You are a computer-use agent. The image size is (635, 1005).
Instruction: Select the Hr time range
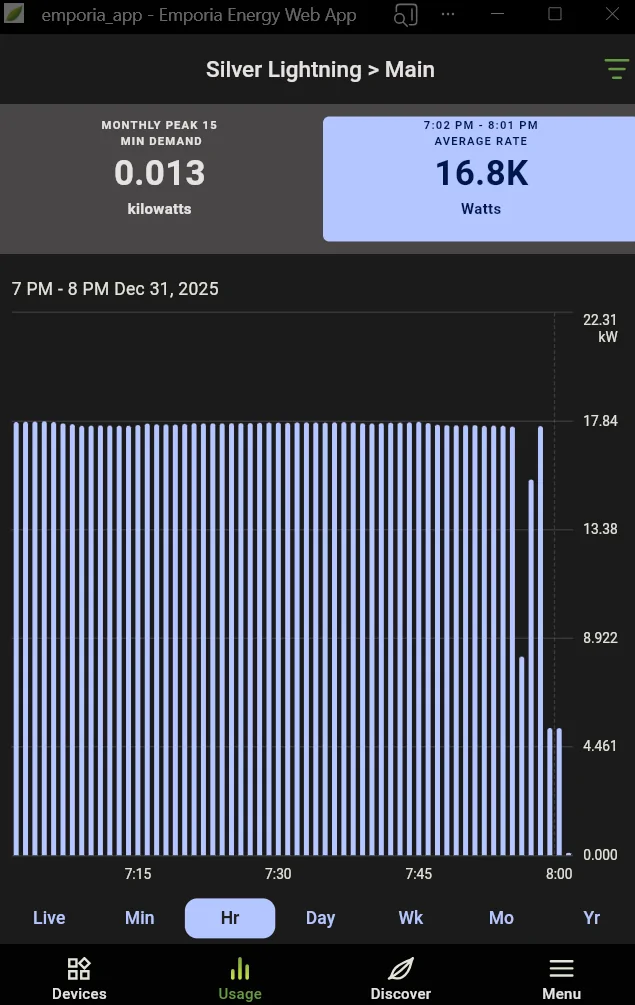point(230,918)
